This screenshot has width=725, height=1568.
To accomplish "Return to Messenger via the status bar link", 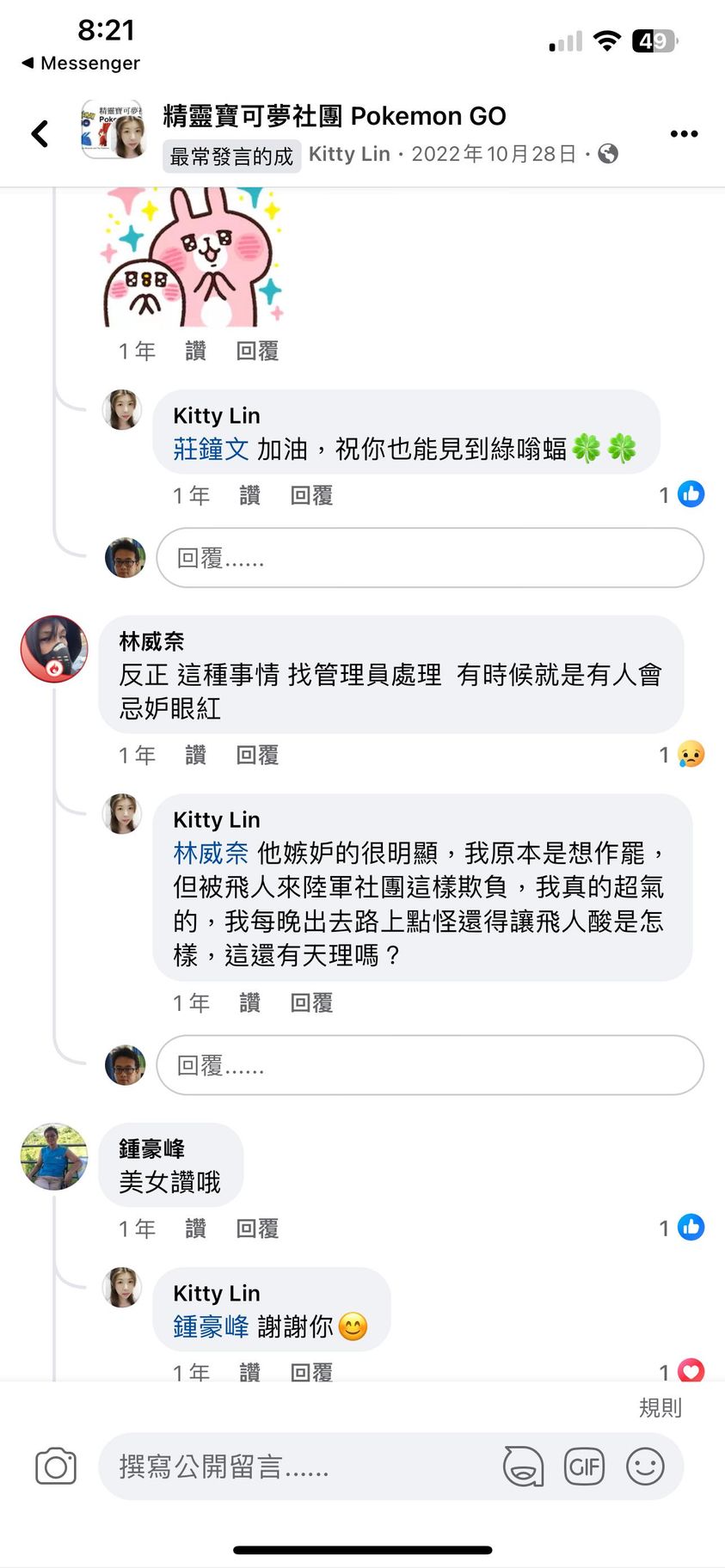I will coord(81,63).
